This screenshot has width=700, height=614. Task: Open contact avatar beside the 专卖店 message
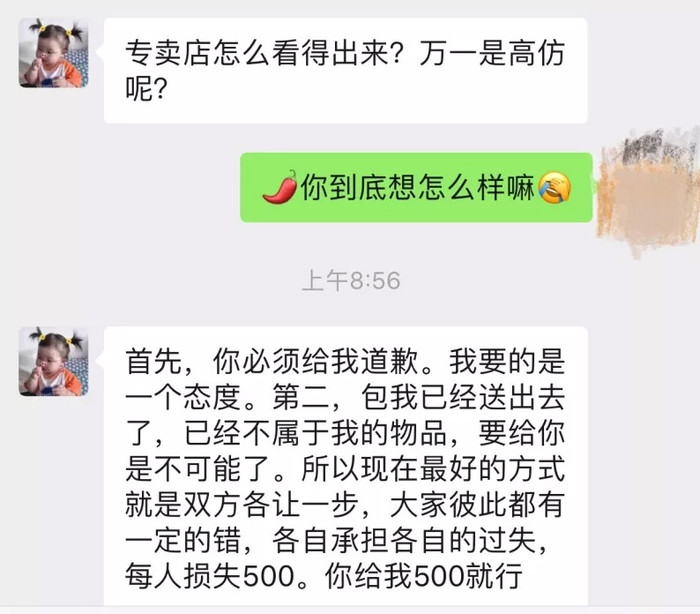click(x=54, y=53)
